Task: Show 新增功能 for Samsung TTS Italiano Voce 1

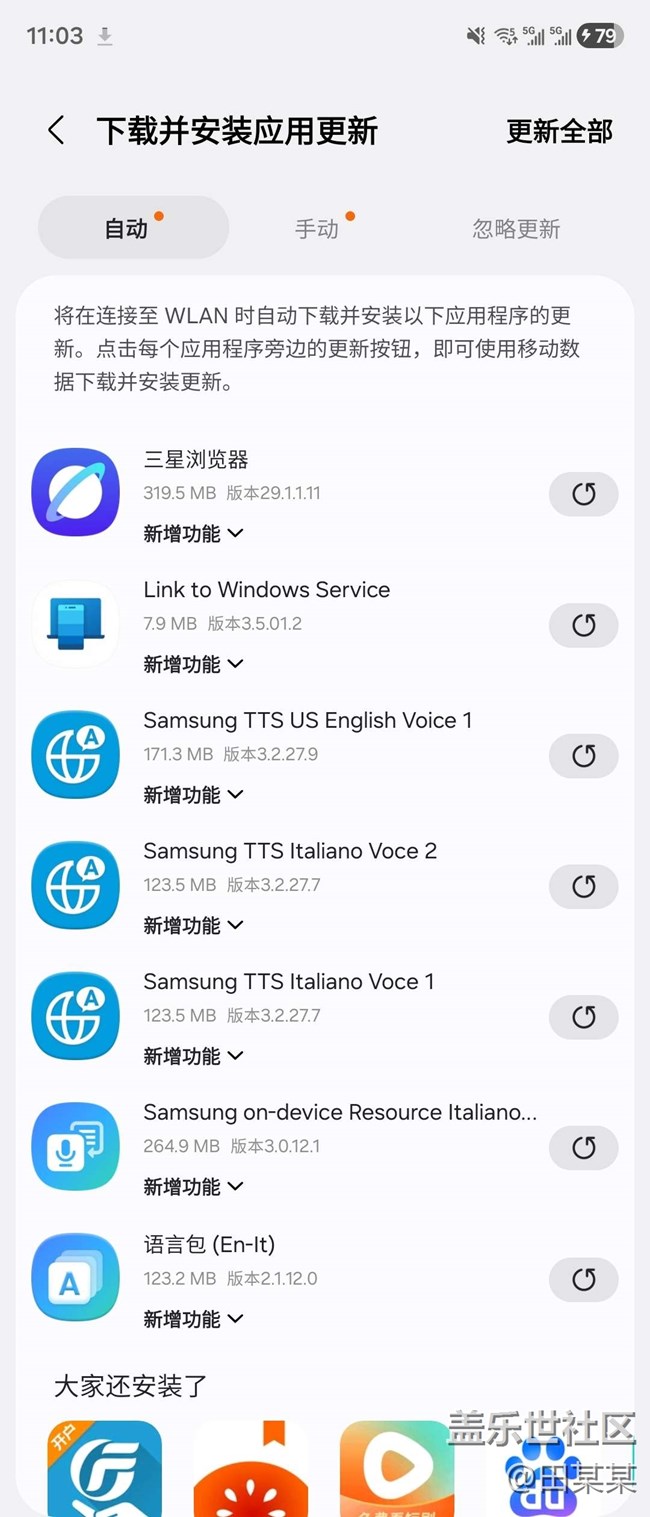Action: coord(193,1056)
